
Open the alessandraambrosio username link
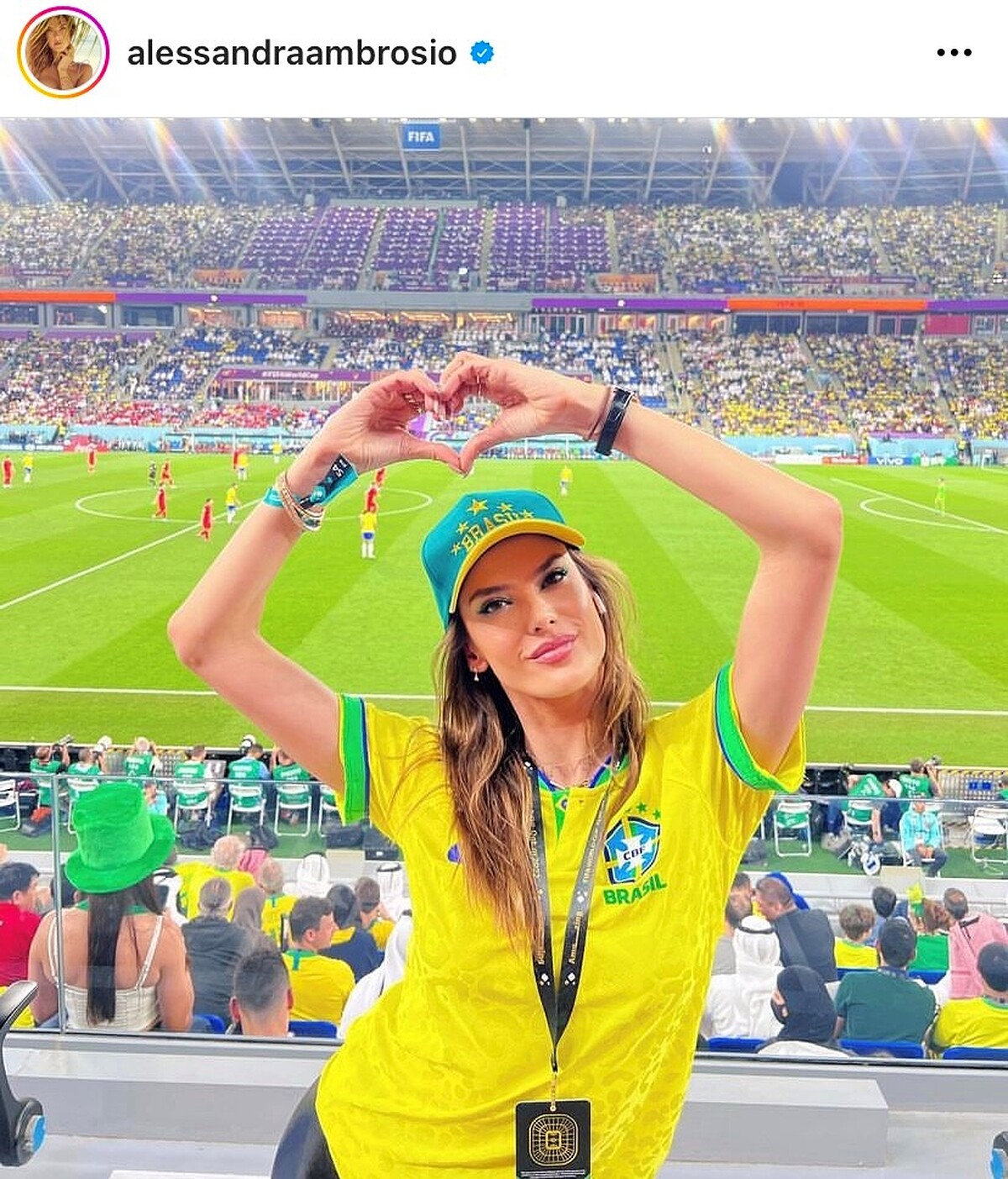pos(291,53)
